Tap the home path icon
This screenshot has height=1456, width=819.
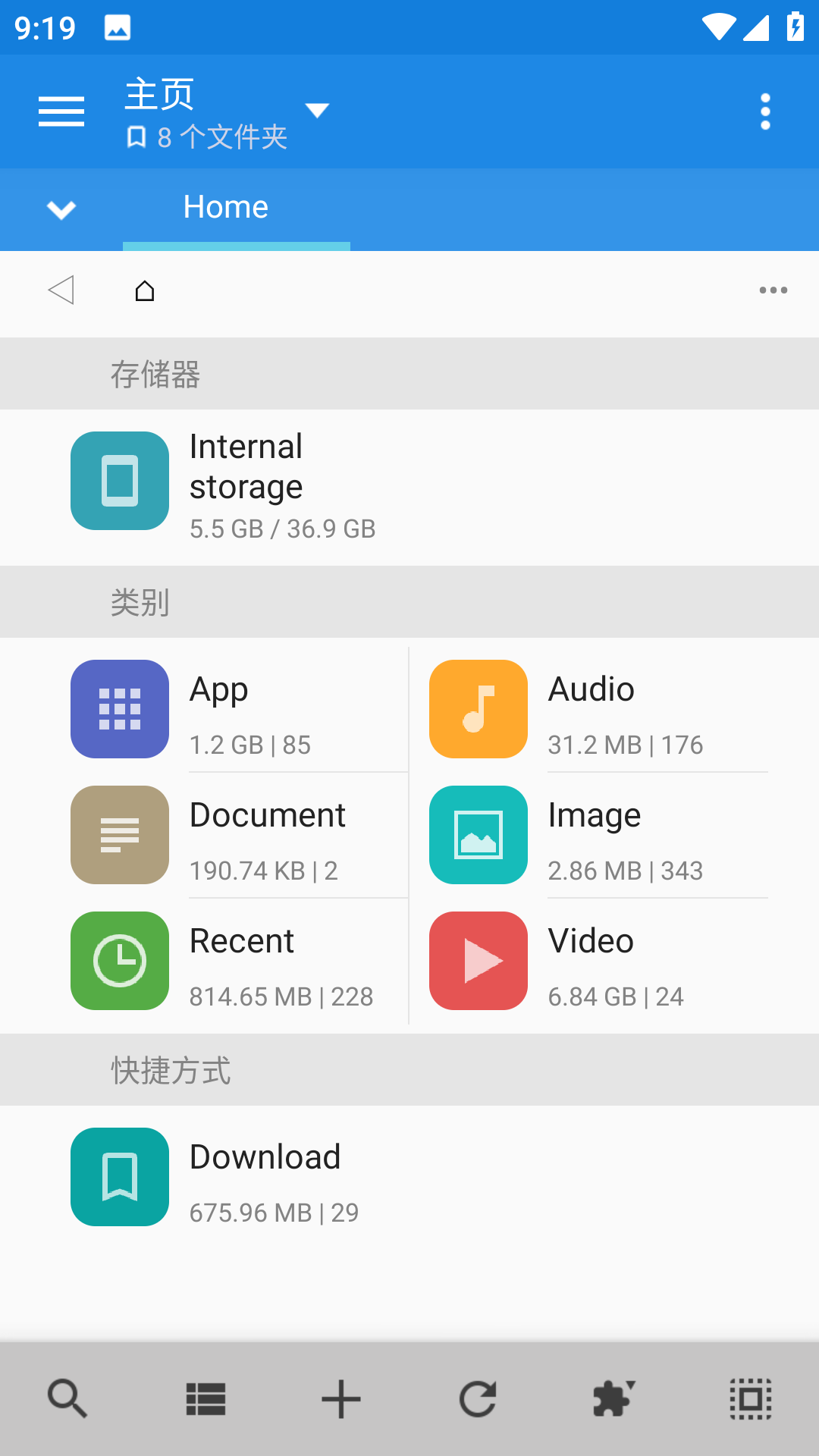click(x=145, y=291)
